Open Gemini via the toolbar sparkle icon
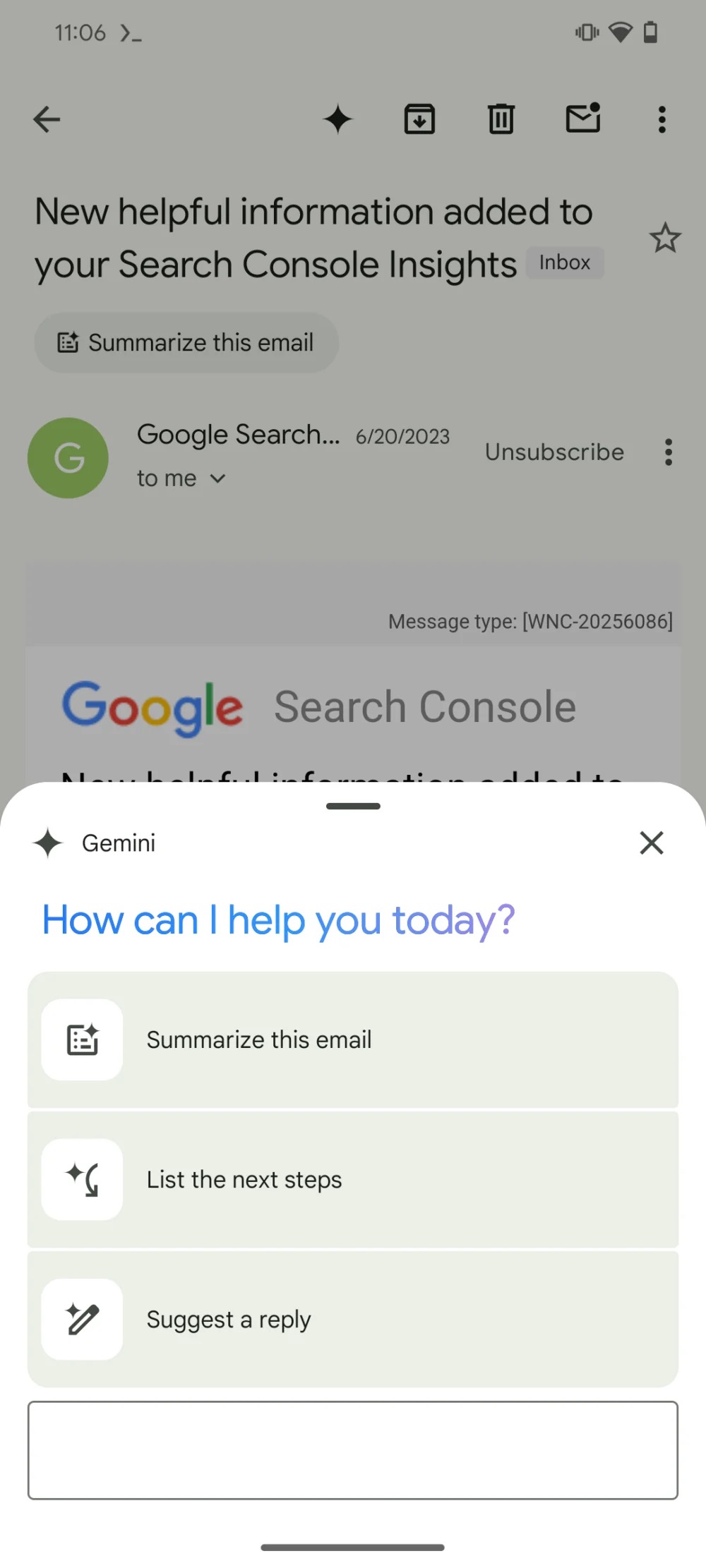This screenshot has height=1568, width=706. coord(338,119)
